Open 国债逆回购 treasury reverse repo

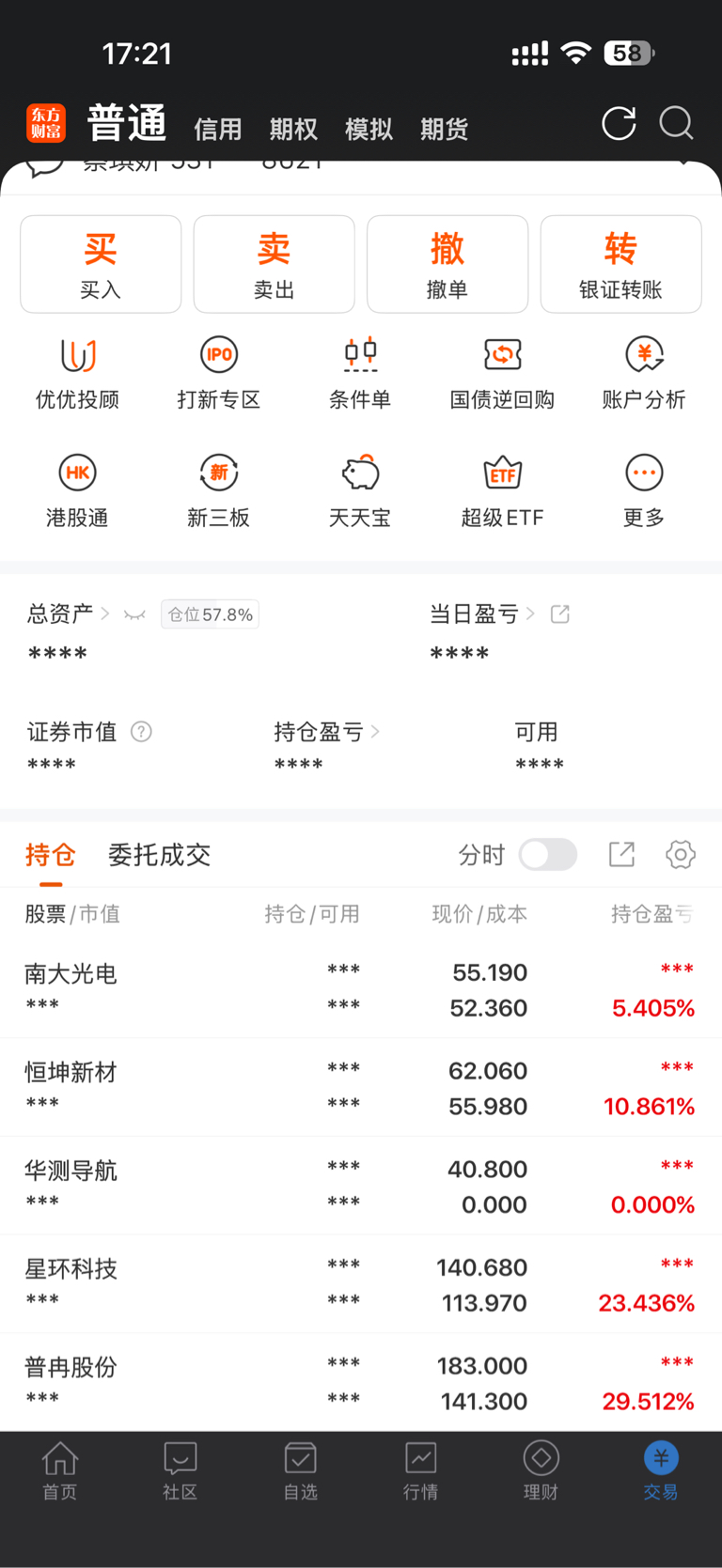tap(502, 371)
